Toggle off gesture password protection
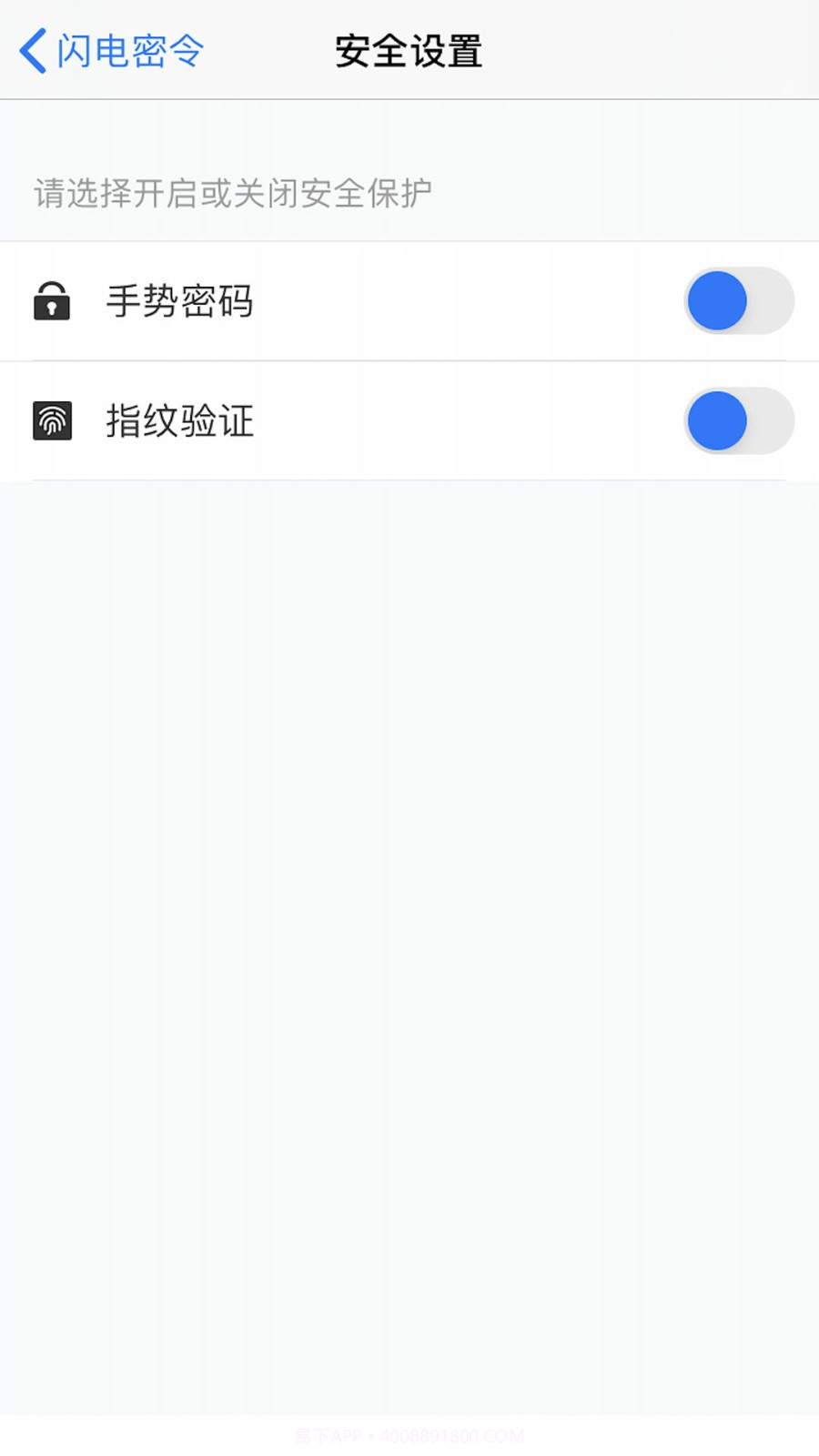 click(x=739, y=300)
